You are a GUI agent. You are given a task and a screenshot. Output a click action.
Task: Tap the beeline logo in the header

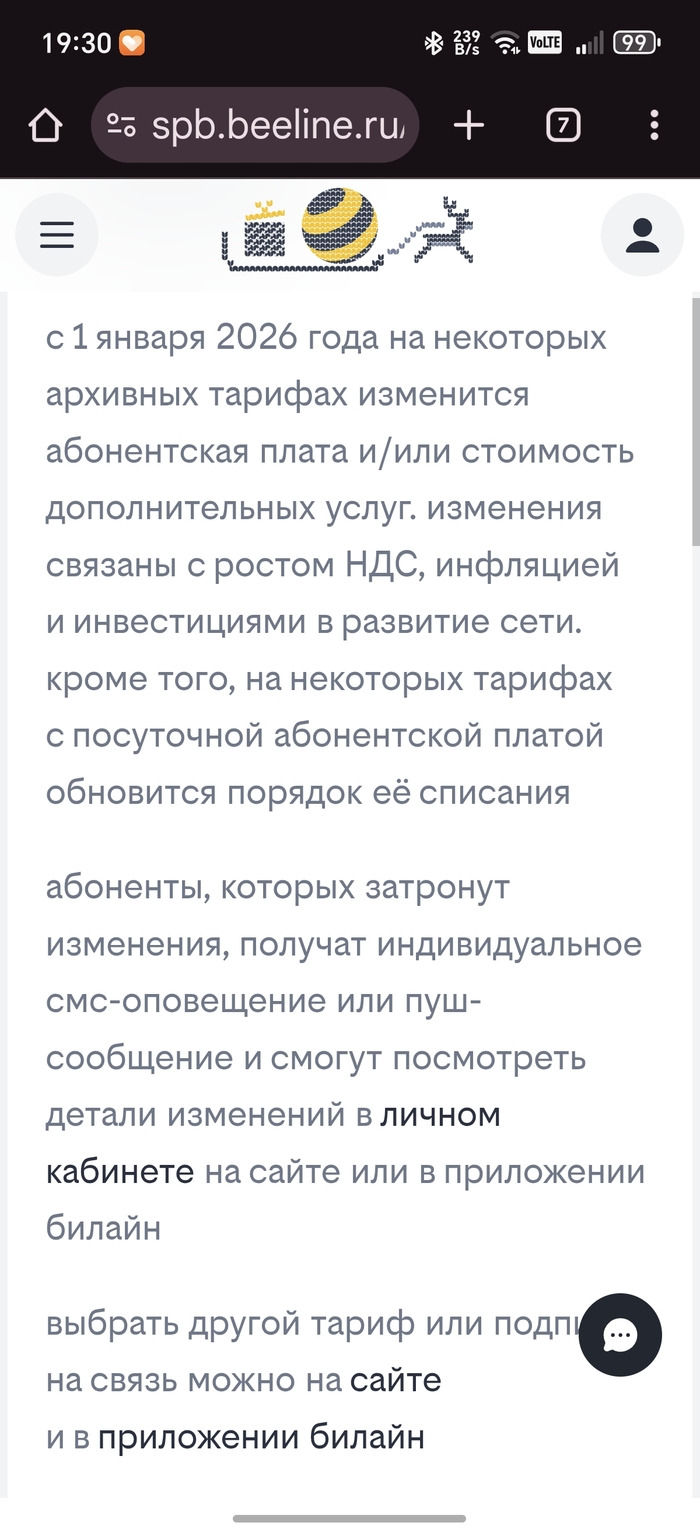coord(340,230)
